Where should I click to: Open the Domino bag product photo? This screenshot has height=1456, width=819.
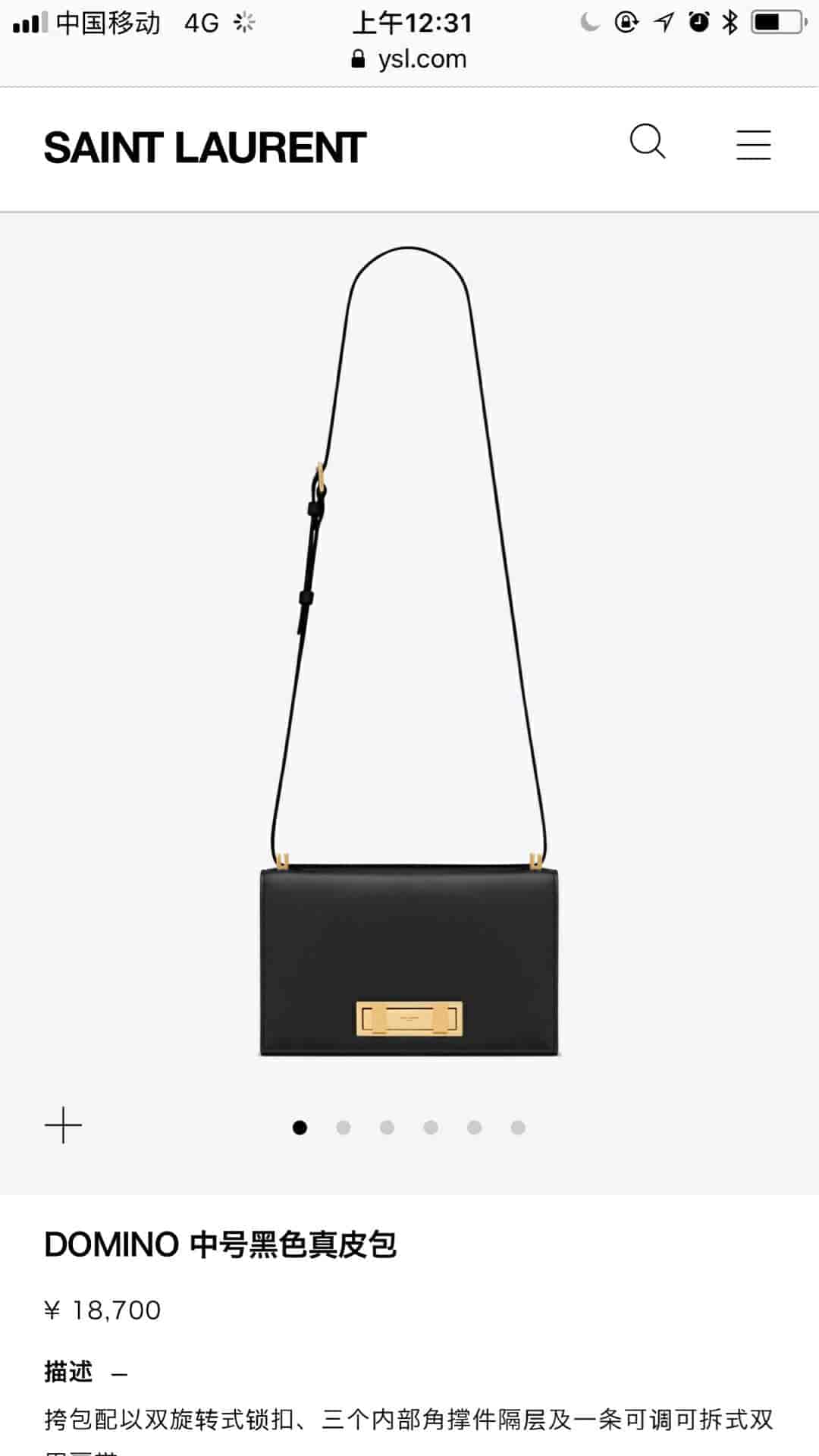pyautogui.click(x=409, y=652)
